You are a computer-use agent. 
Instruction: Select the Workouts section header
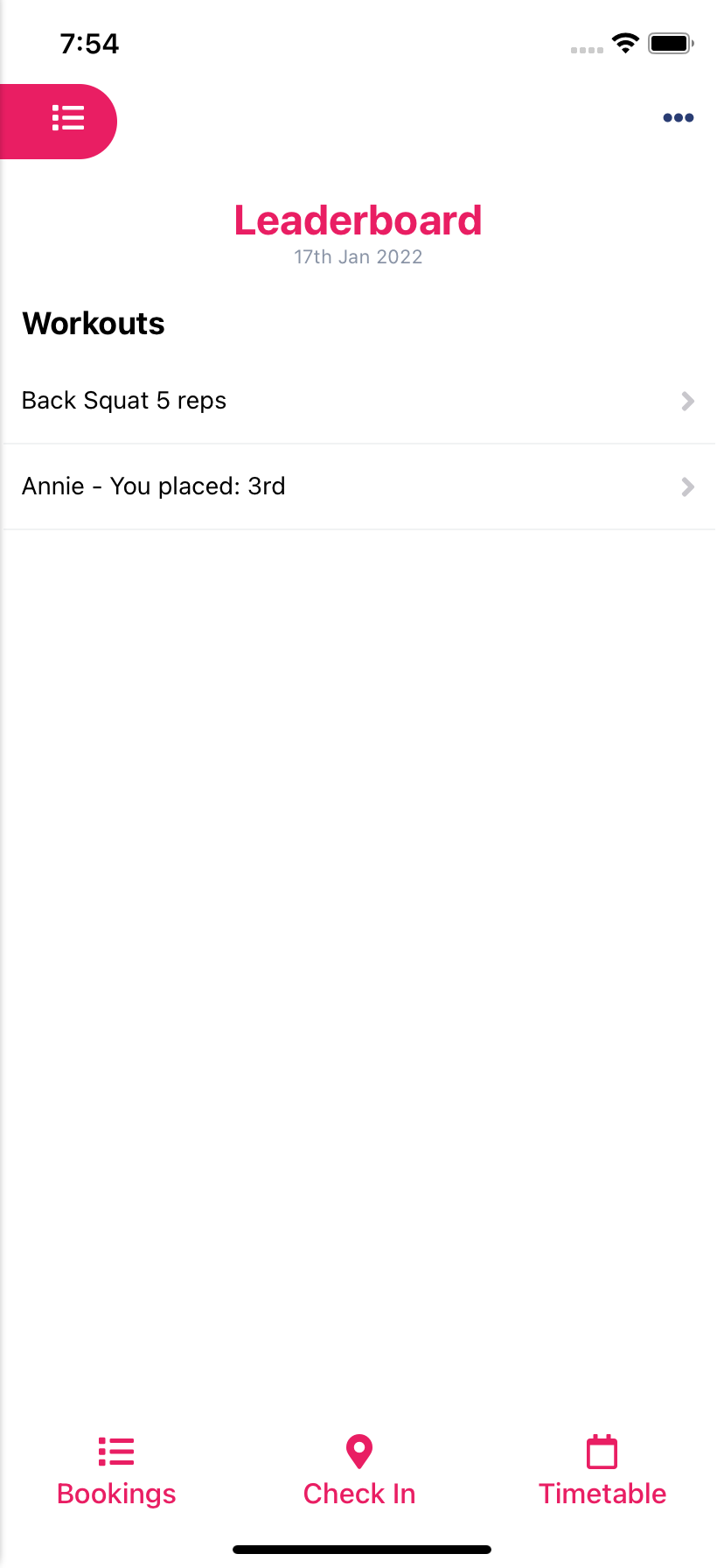[x=94, y=324]
